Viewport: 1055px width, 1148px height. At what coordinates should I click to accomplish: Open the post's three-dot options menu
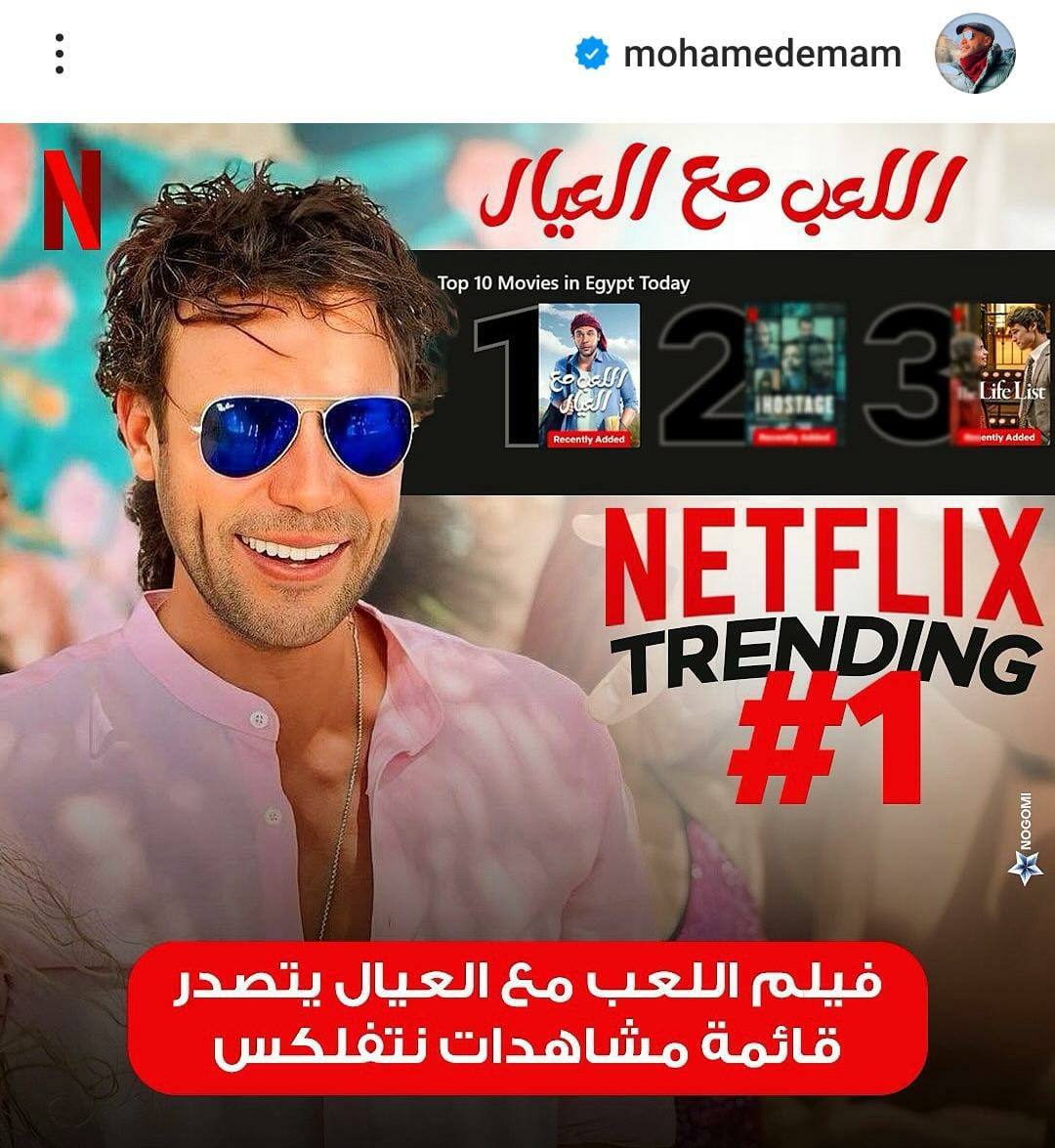pos(60,54)
